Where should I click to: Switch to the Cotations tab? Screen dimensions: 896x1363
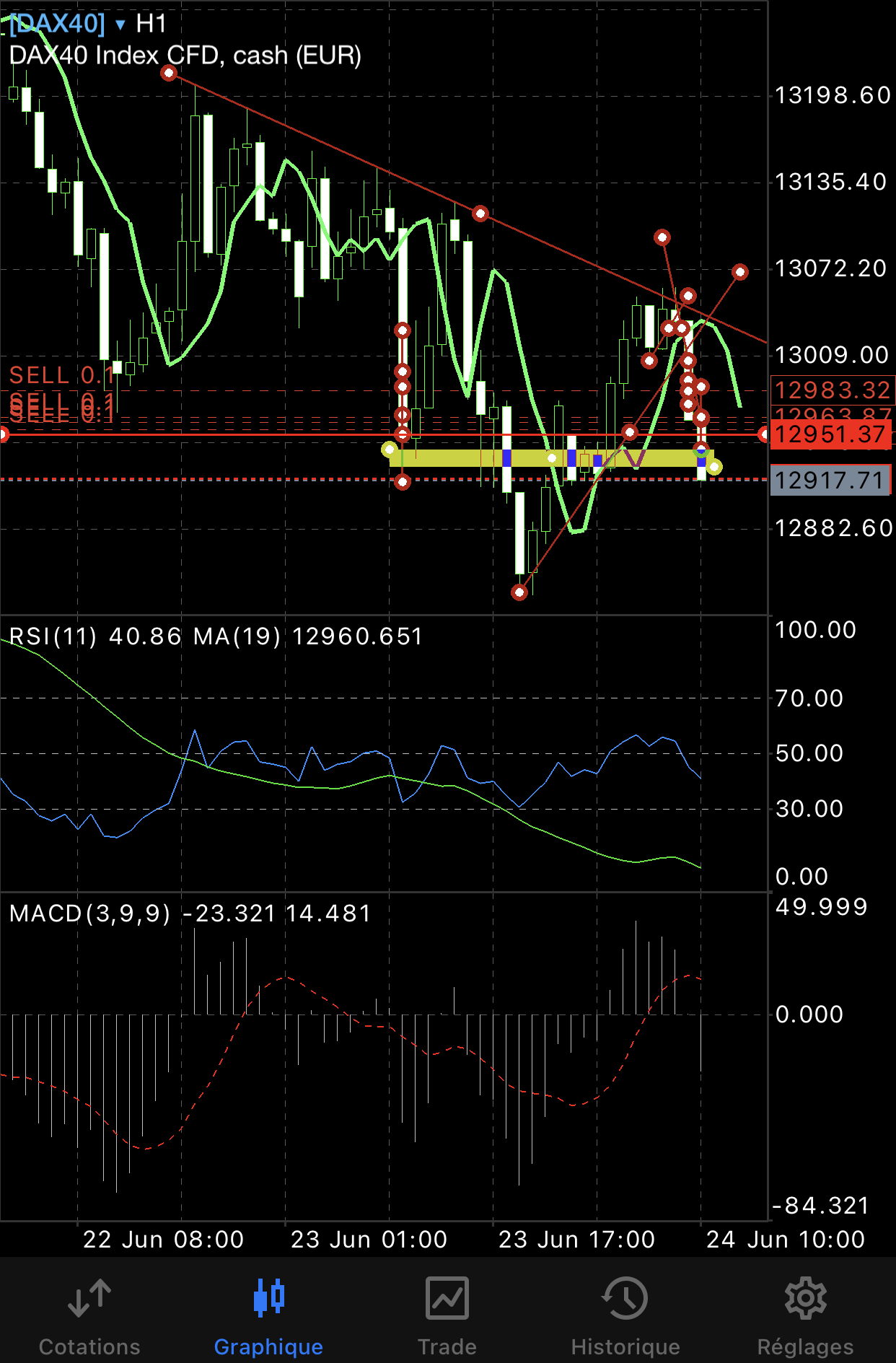[x=89, y=1315]
